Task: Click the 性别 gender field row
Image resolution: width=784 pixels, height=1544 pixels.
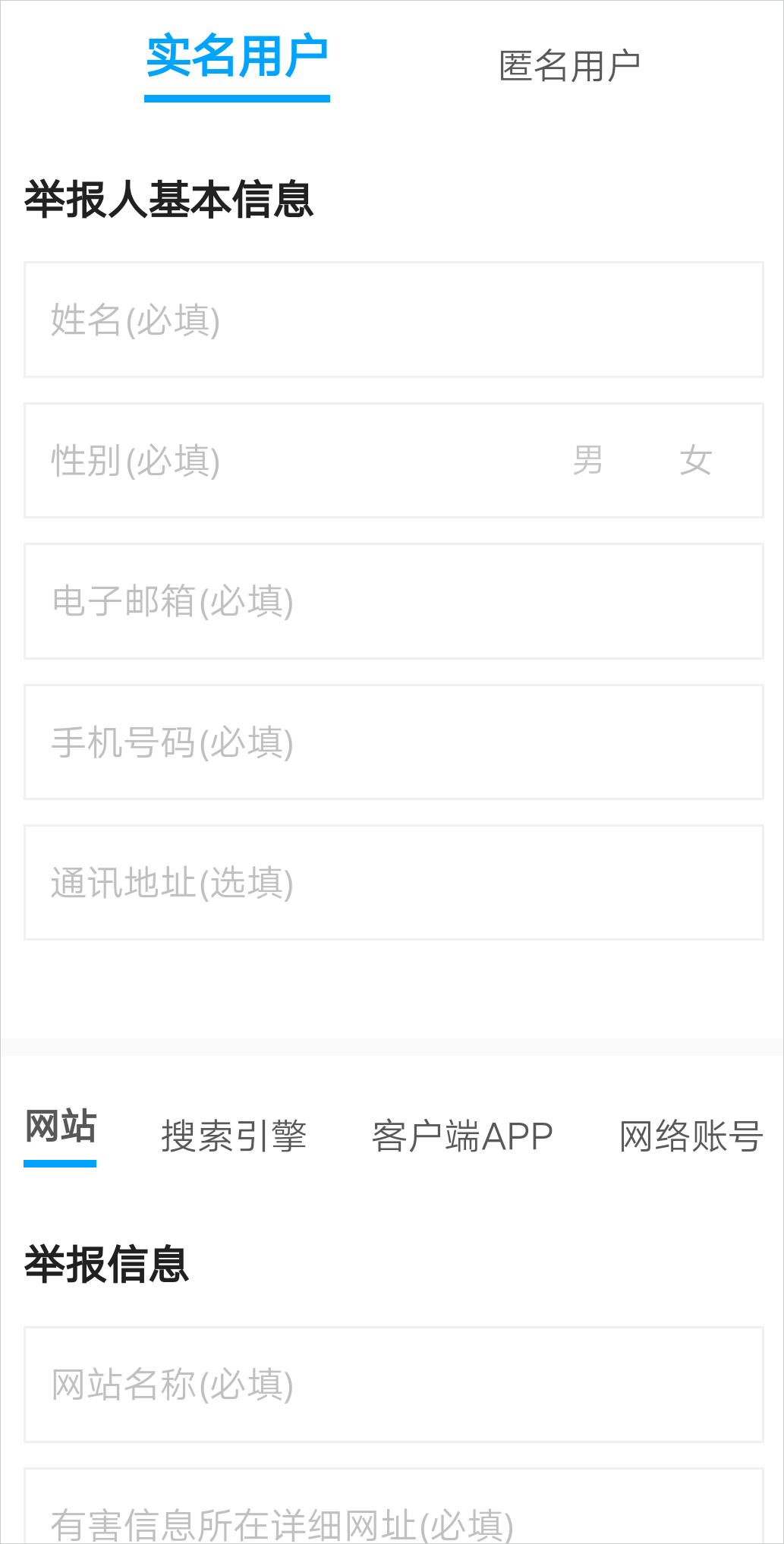Action: tap(304, 461)
